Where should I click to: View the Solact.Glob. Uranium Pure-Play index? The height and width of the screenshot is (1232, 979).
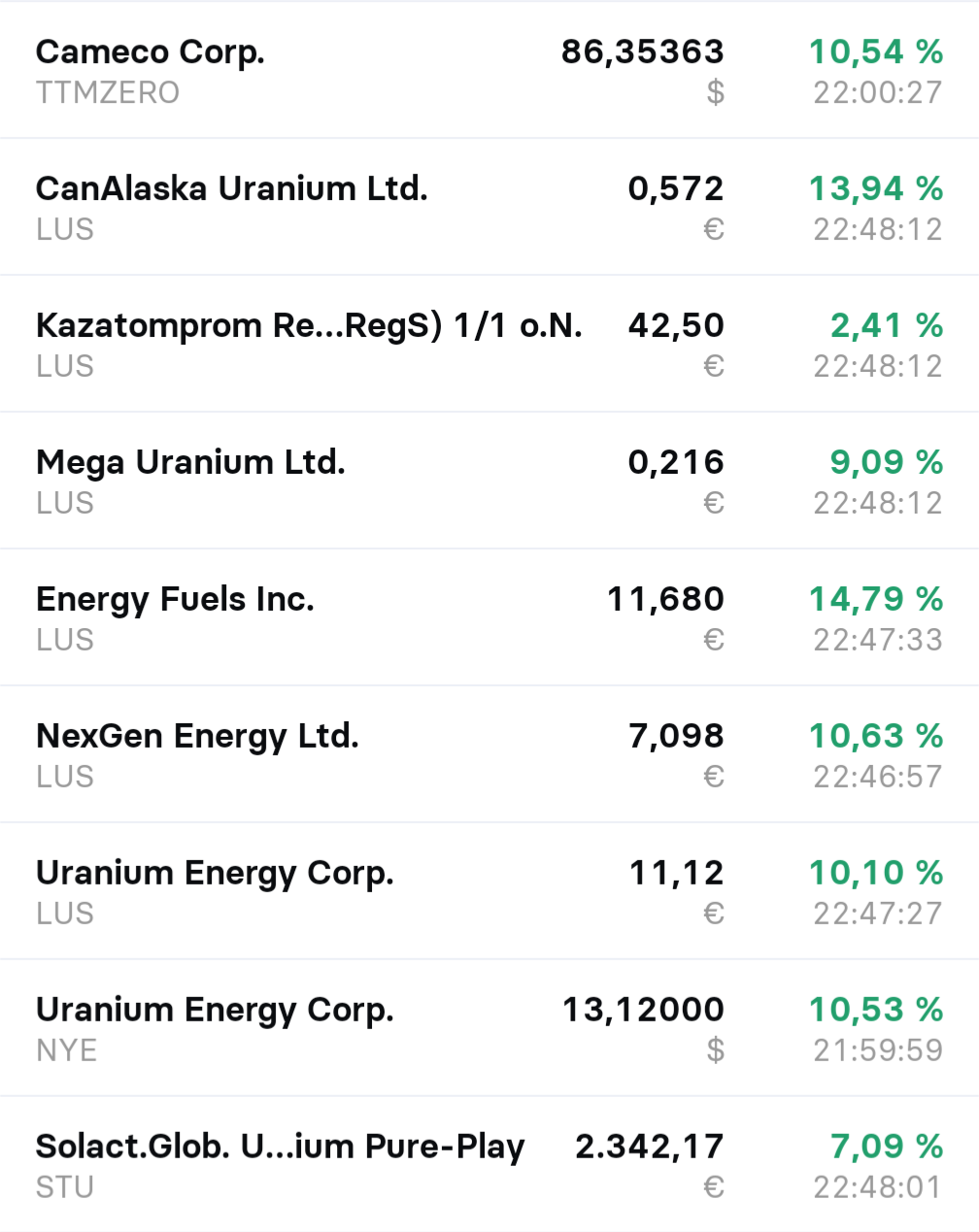click(280, 1148)
